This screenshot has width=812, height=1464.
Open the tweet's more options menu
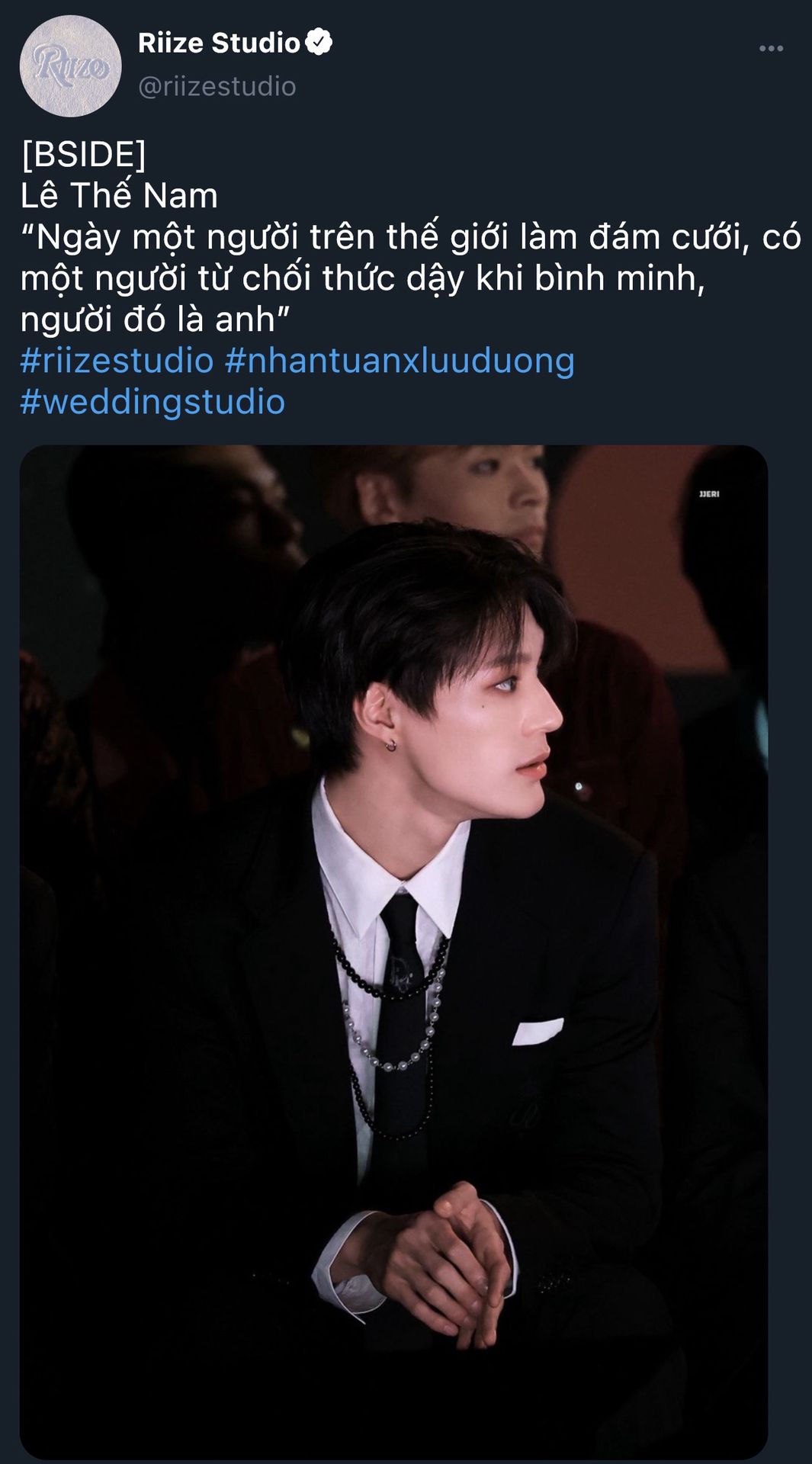pyautogui.click(x=771, y=49)
